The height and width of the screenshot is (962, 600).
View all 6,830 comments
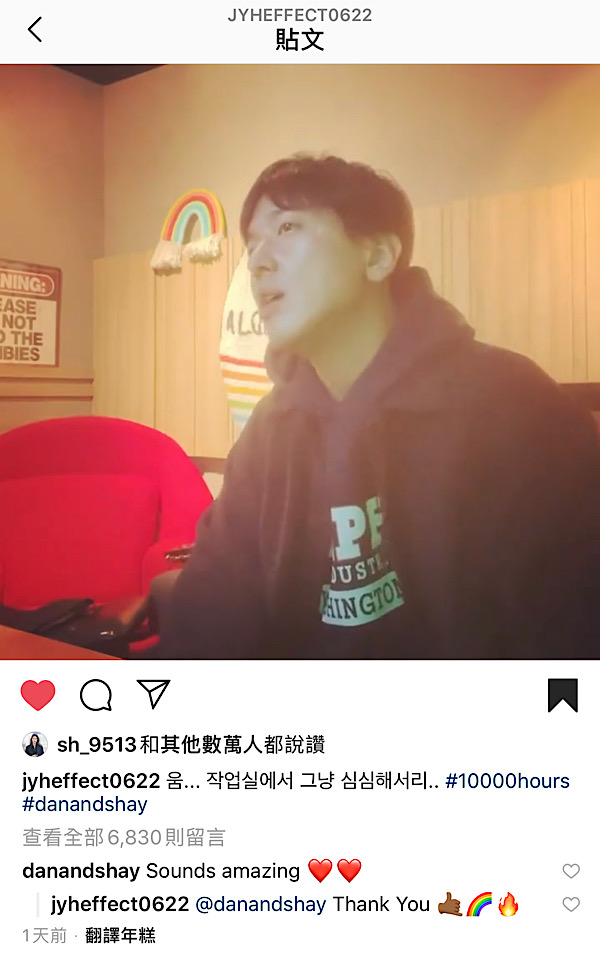[123, 837]
